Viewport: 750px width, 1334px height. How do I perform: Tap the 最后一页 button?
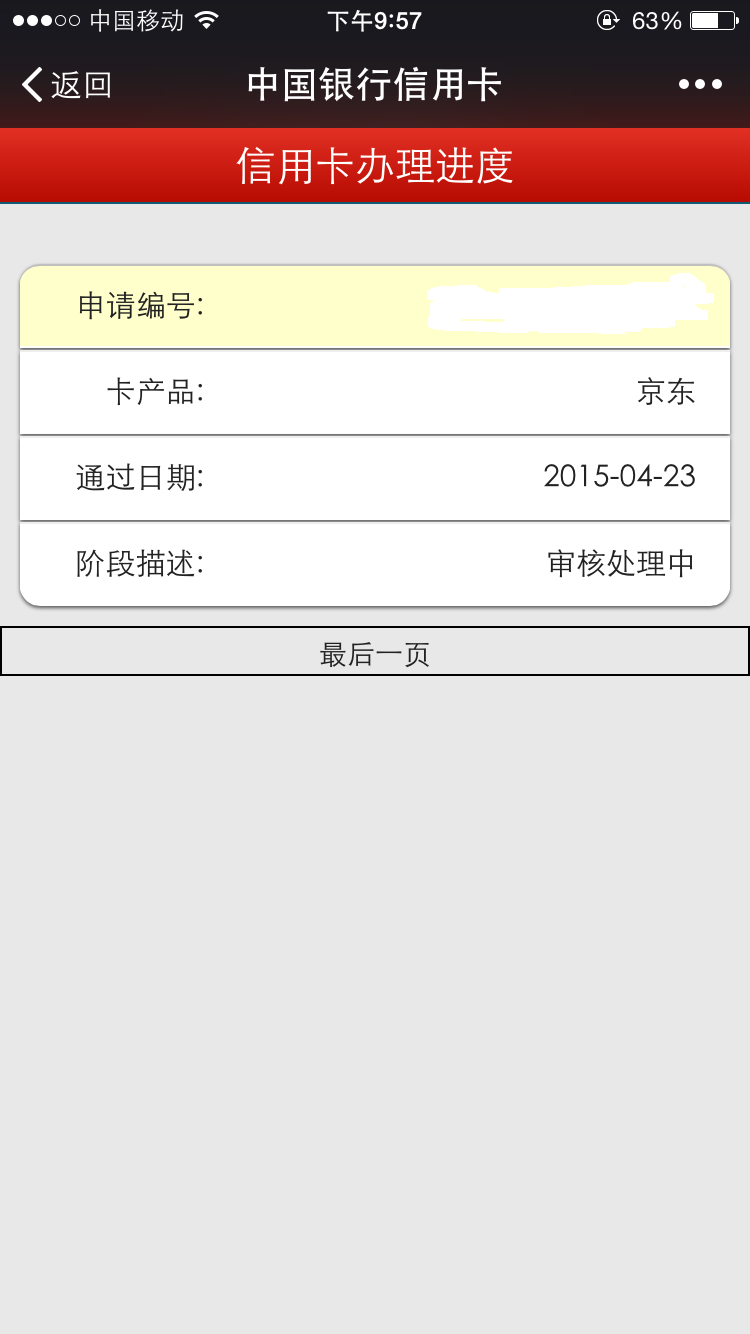point(375,651)
